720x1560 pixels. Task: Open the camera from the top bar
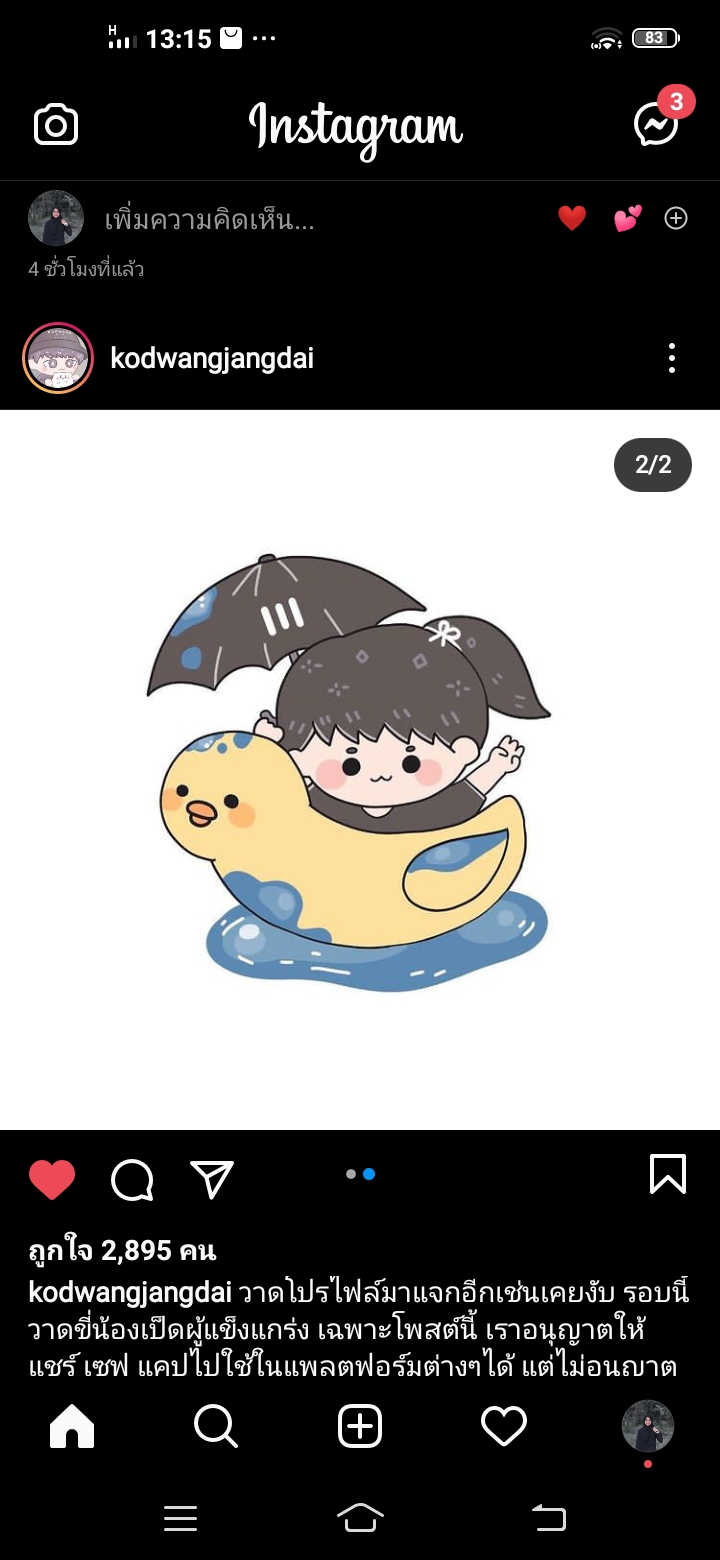[x=56, y=125]
